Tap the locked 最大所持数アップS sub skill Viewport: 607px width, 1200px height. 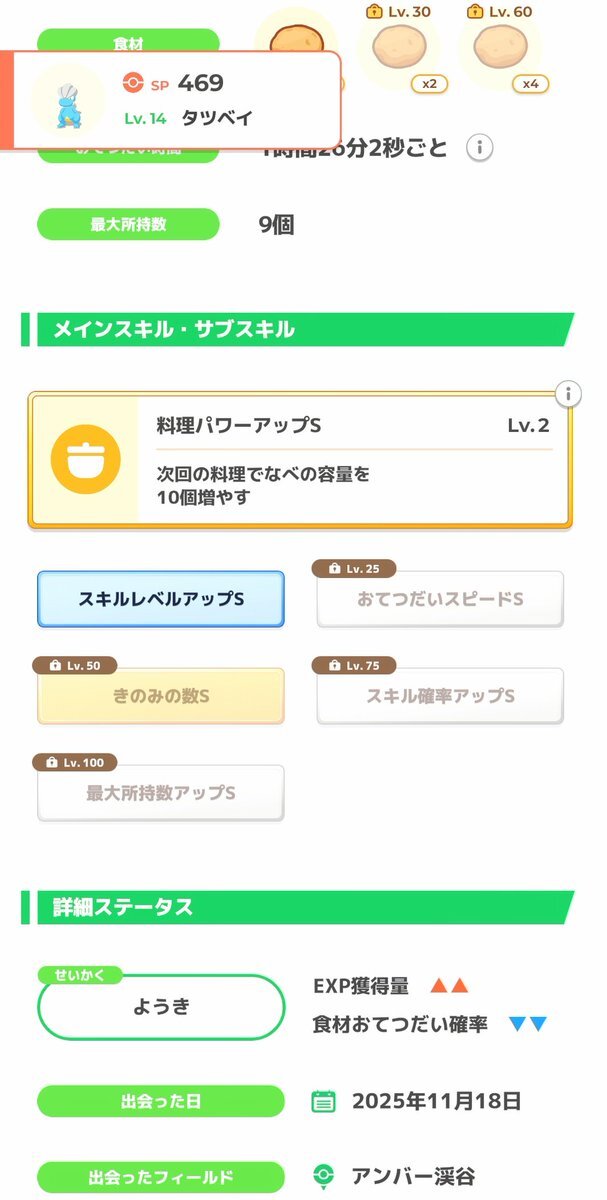161,793
